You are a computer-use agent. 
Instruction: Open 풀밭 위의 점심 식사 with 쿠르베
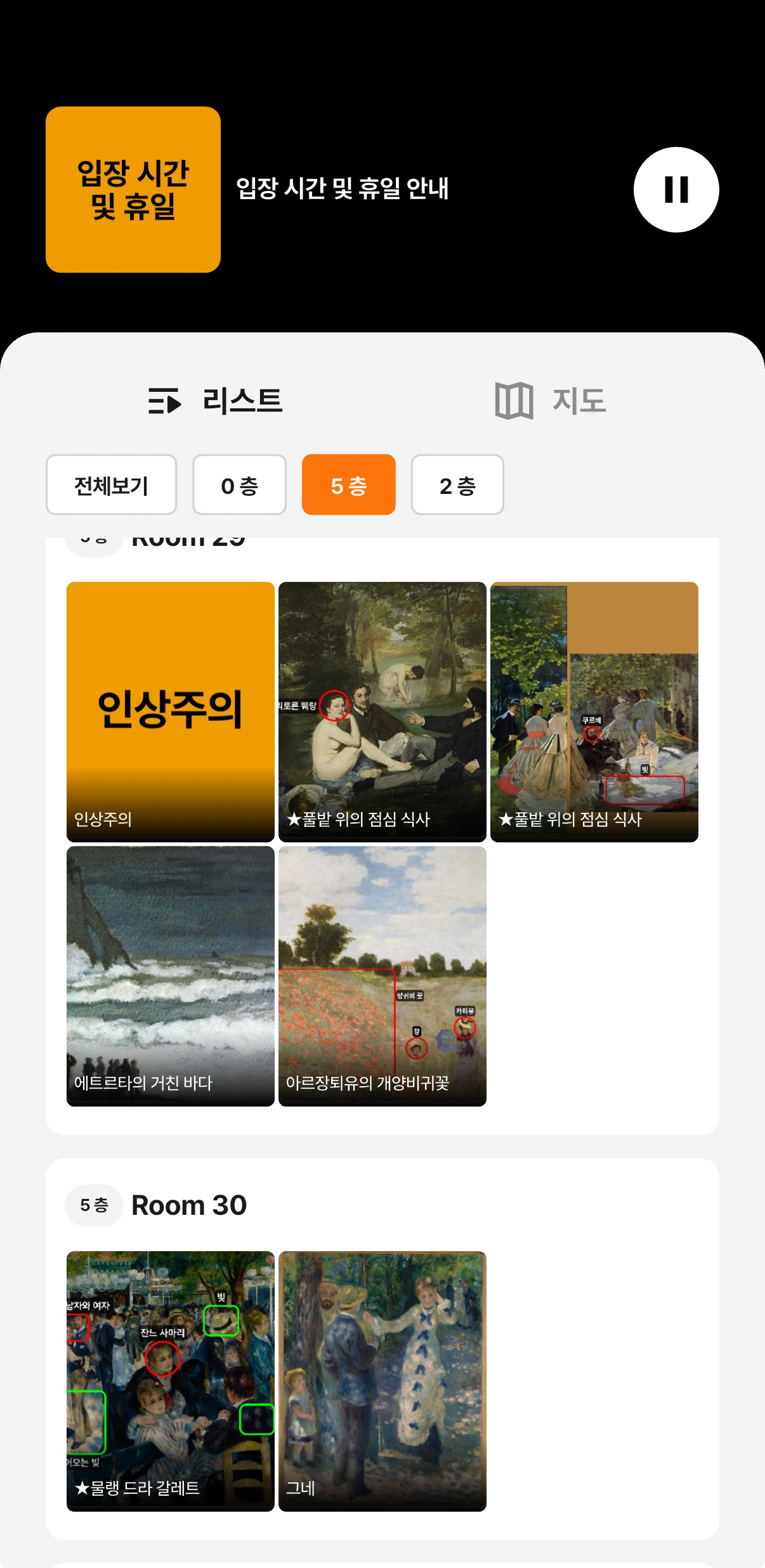point(594,711)
